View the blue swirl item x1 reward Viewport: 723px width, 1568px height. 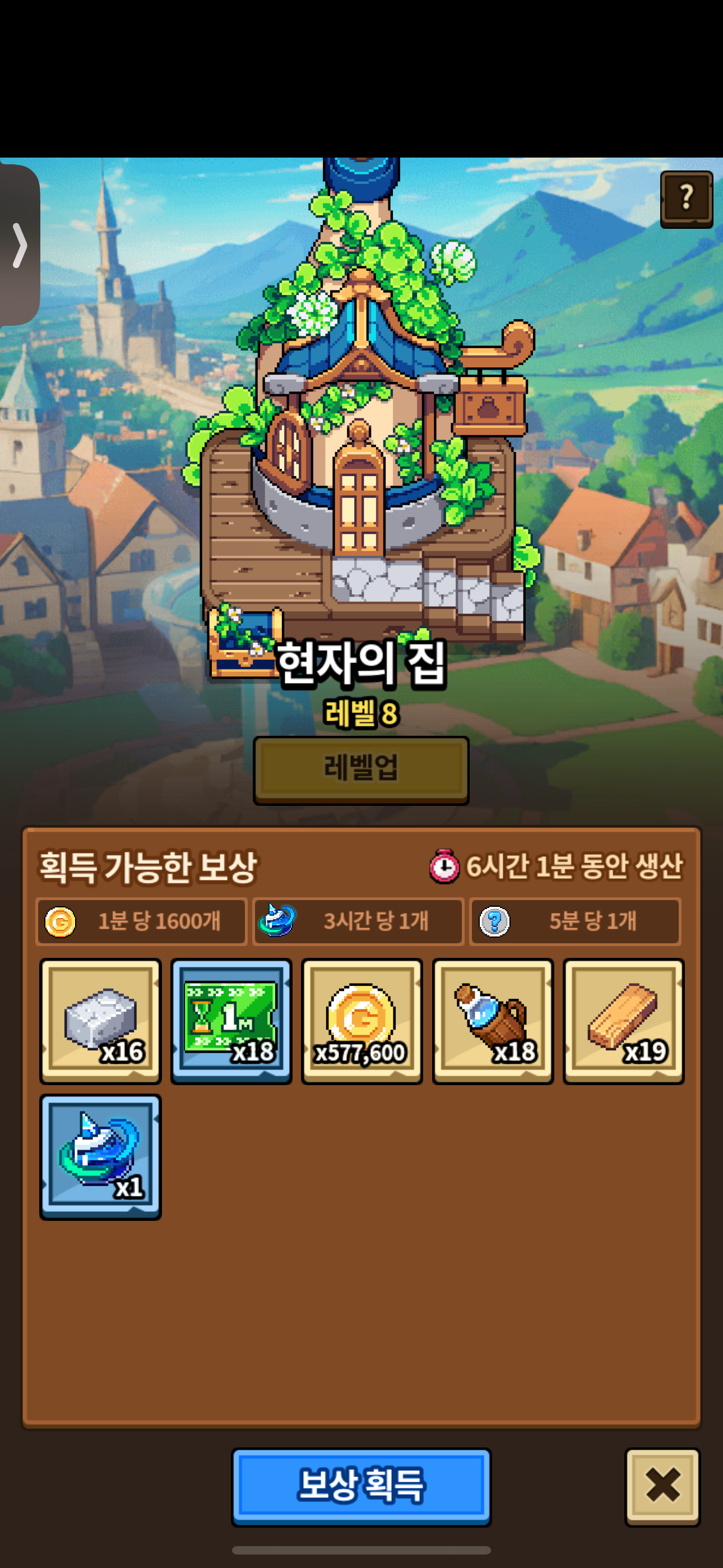coord(100,1156)
